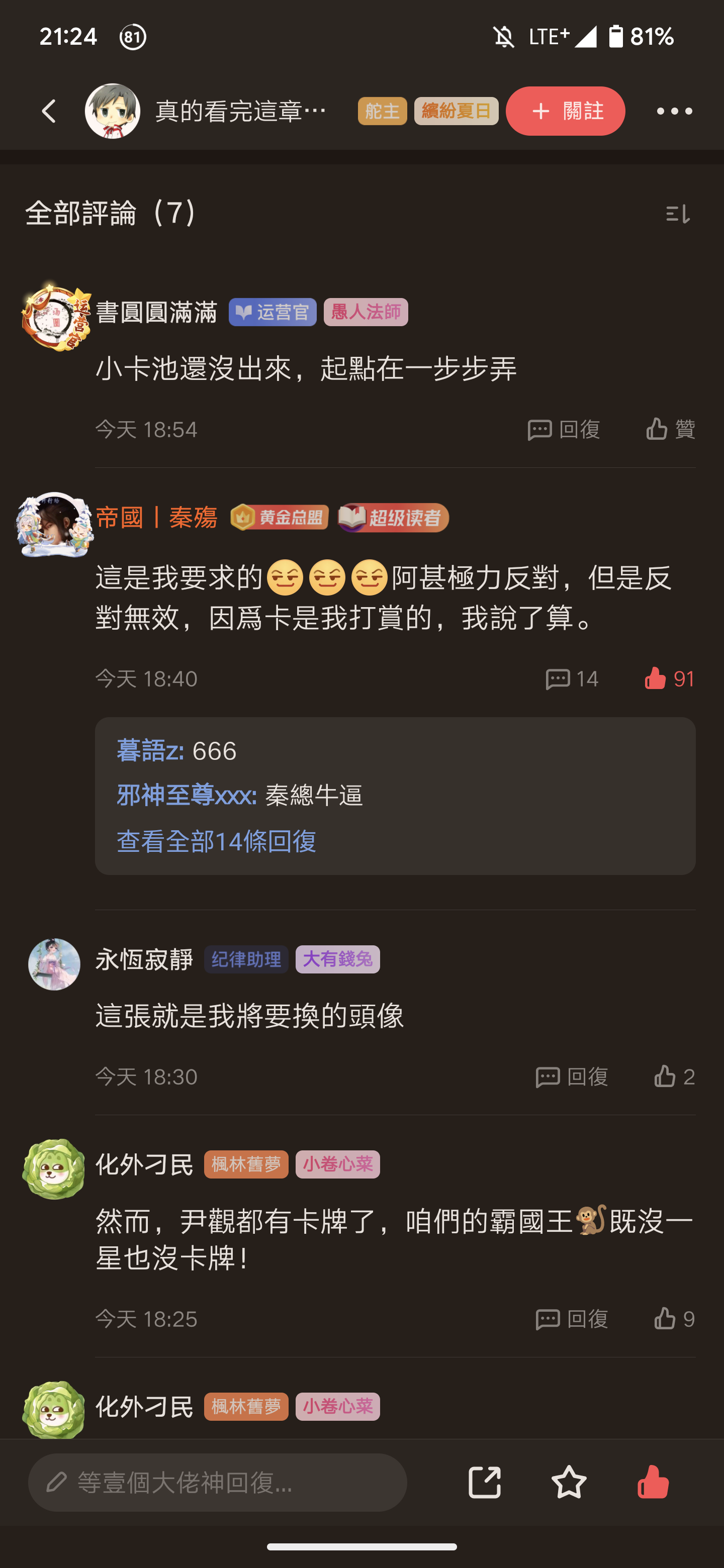Screen dimensions: 724x1568
Task: Open the post author's avatar in header
Action: coord(113,112)
